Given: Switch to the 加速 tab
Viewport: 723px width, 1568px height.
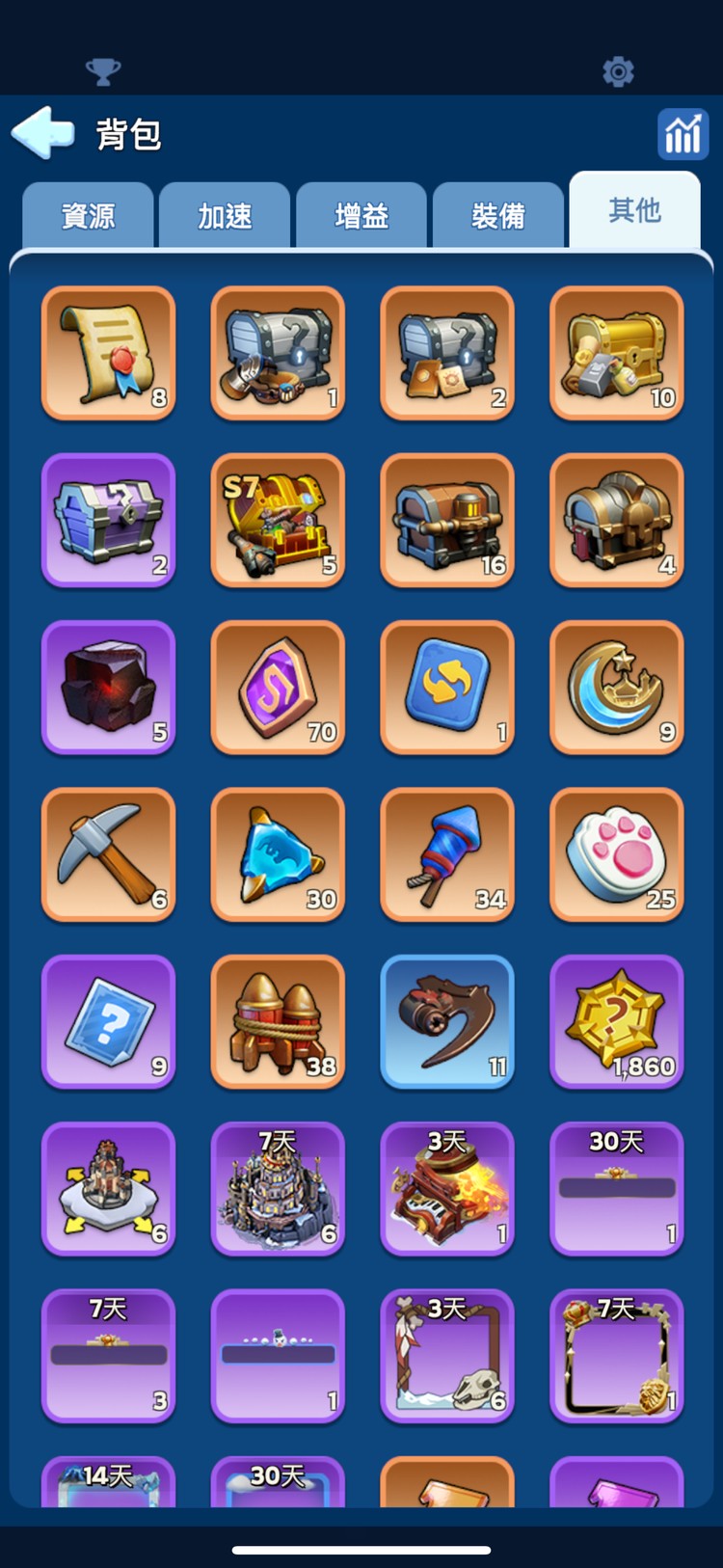Looking at the screenshot, I should pyautogui.click(x=225, y=215).
